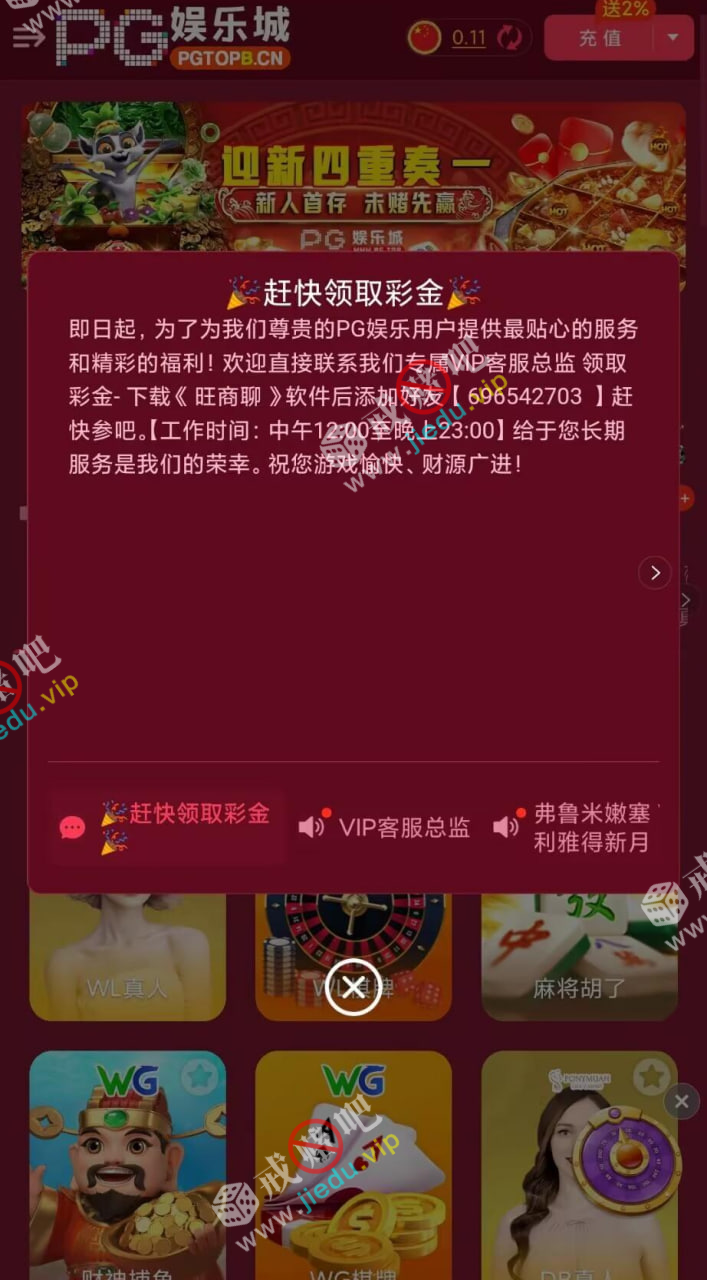Dismiss the floating spin wheel widget
707x1280 pixels.
[x=681, y=1101]
